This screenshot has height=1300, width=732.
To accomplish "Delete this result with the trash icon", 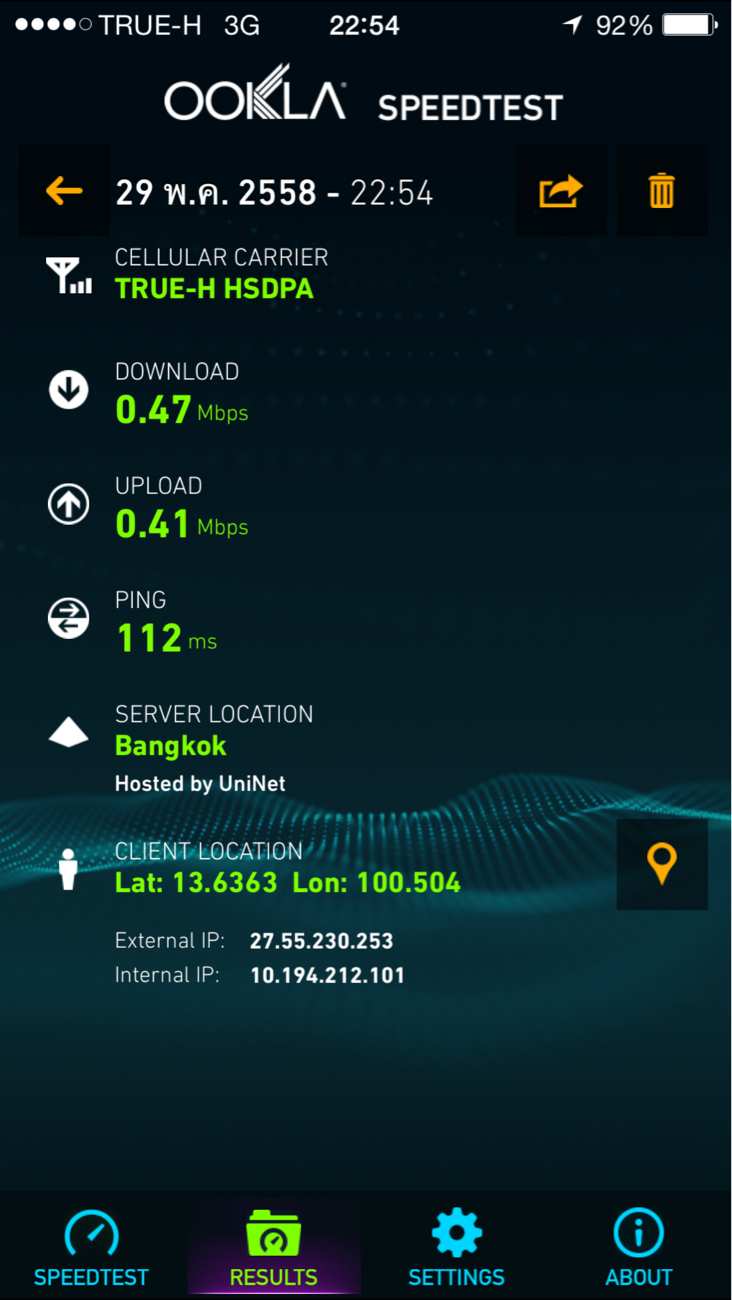I will [x=662, y=191].
